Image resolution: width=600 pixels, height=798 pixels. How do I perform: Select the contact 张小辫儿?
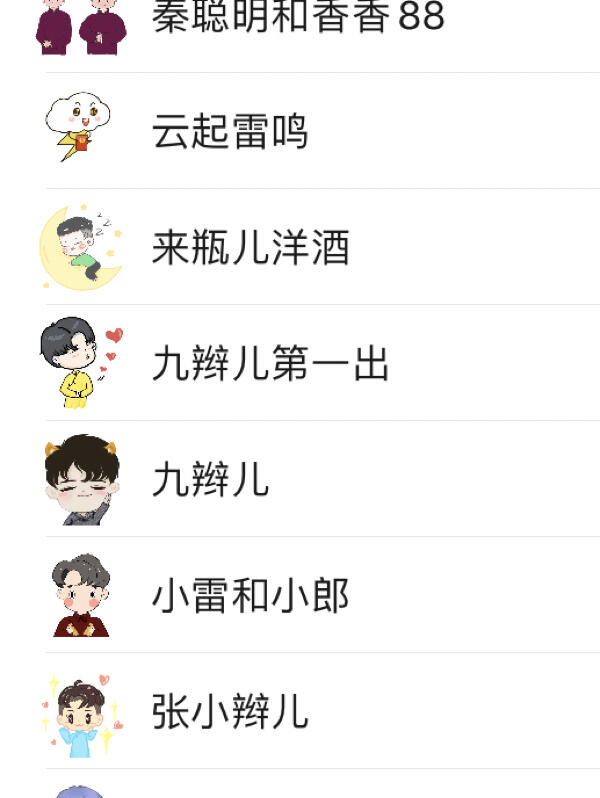(230, 712)
